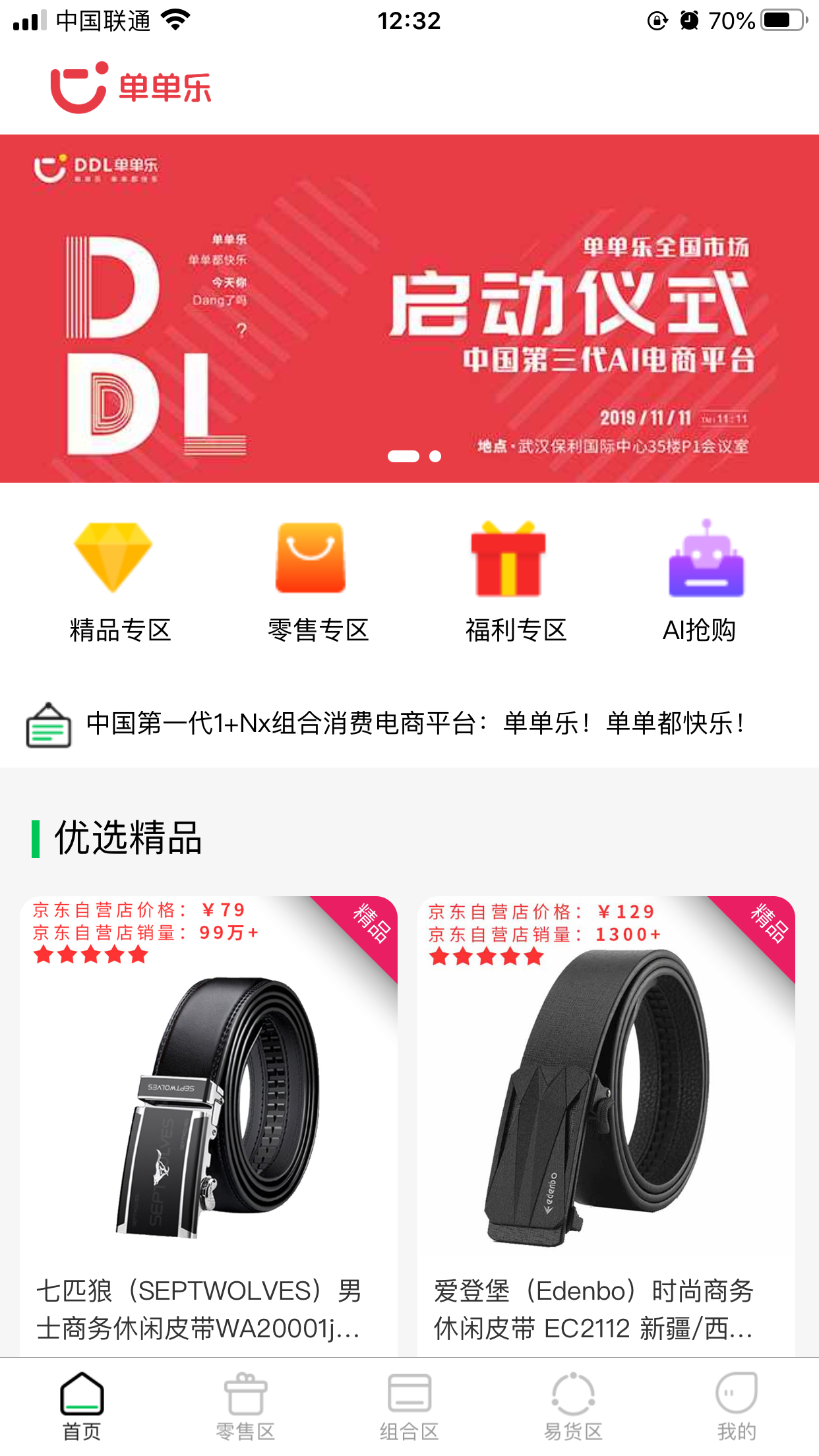Open the DDL 启动仪式 banner

(409, 308)
